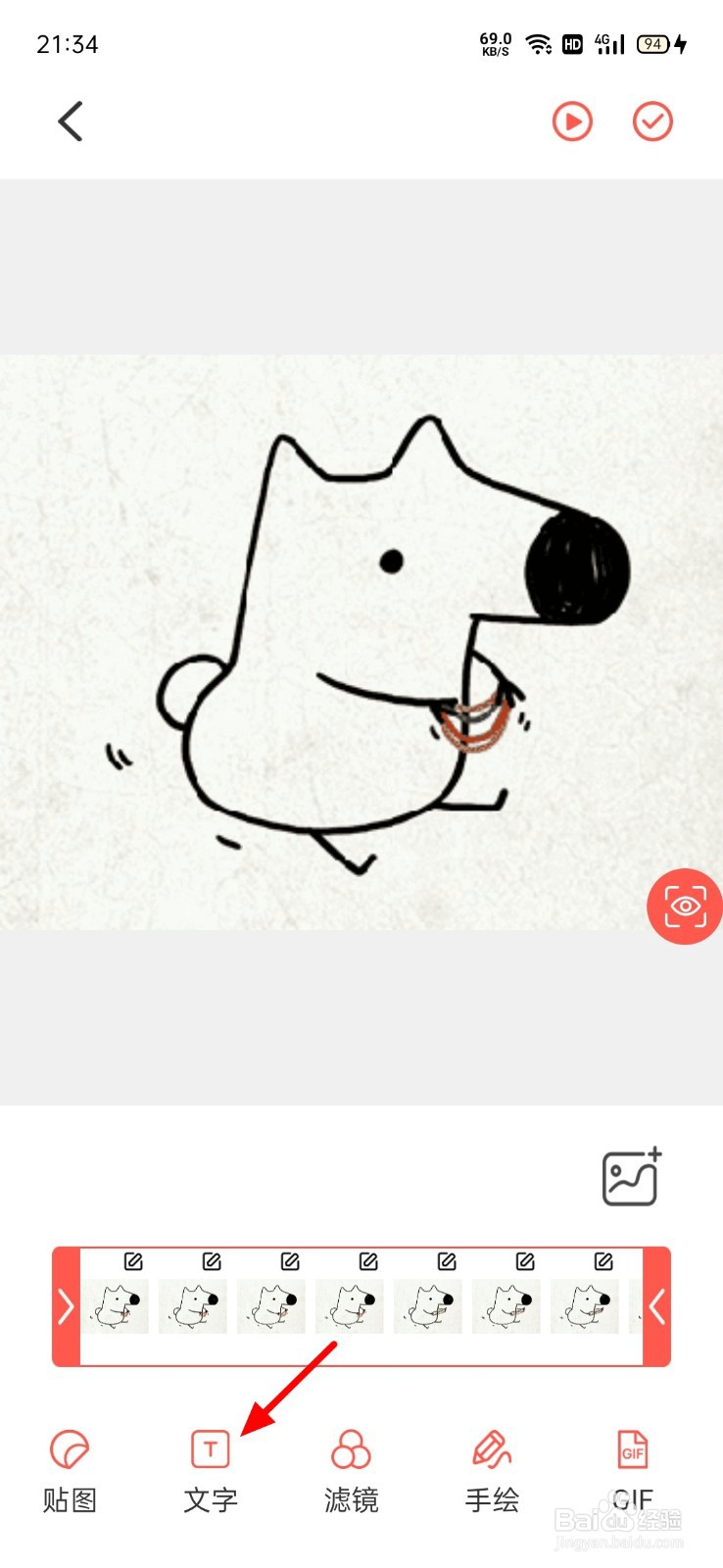The width and height of the screenshot is (723, 1568).
Task: Tap the battery indicator in the status bar
Action: pos(650,44)
